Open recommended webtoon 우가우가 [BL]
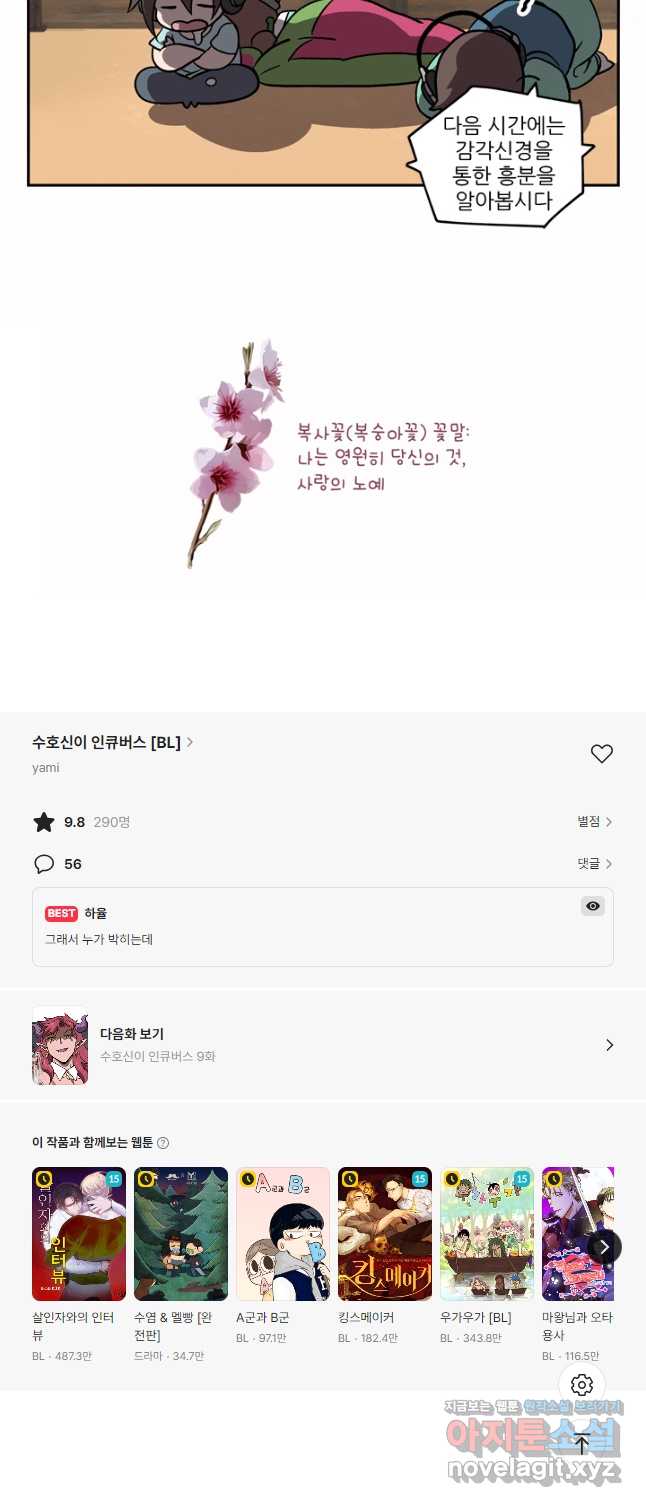The height and width of the screenshot is (1507, 646). click(487, 1234)
